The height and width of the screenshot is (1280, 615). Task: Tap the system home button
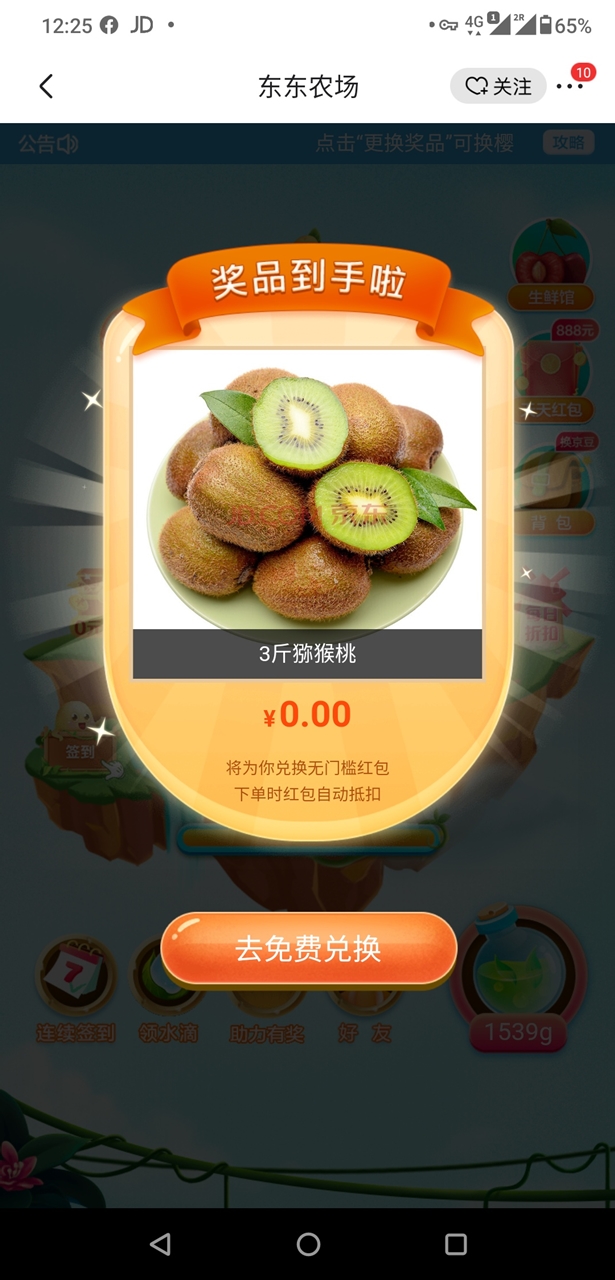click(x=308, y=1244)
